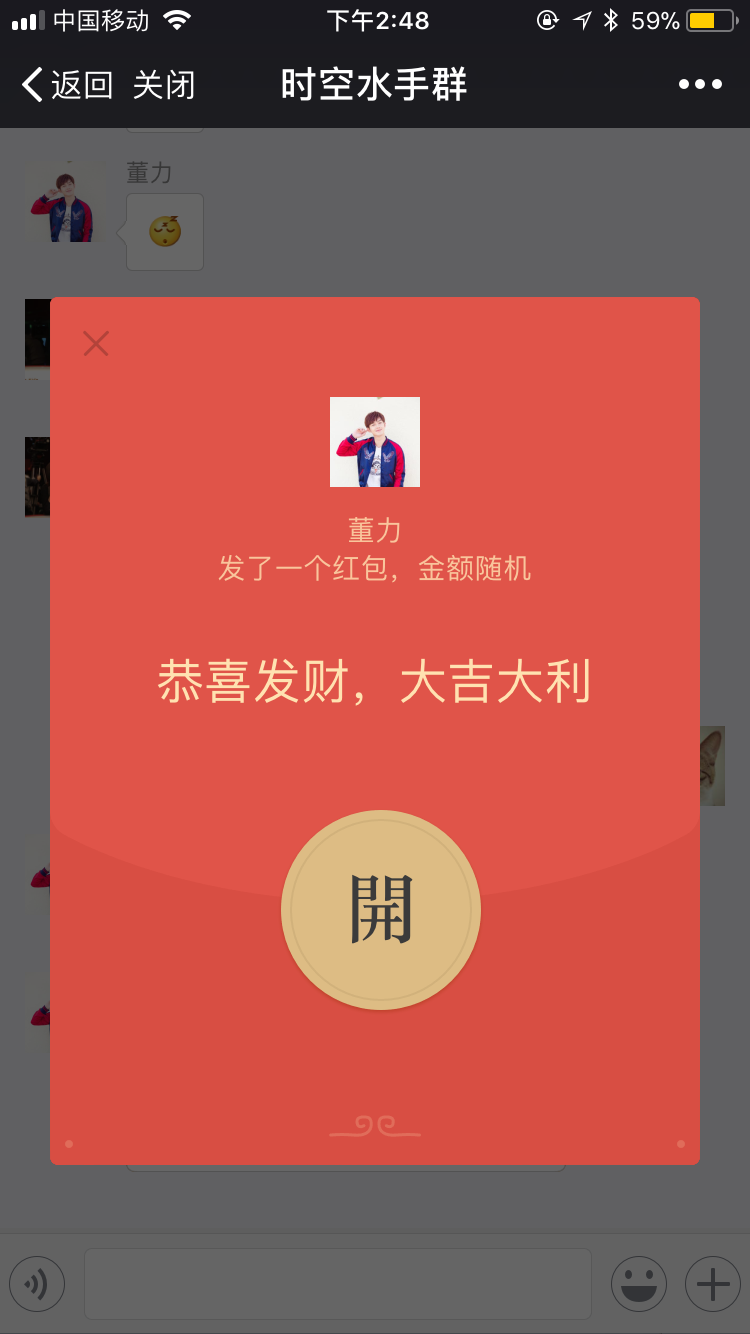Open the three-dot overflow menu
This screenshot has height=1334, width=750.
(700, 85)
